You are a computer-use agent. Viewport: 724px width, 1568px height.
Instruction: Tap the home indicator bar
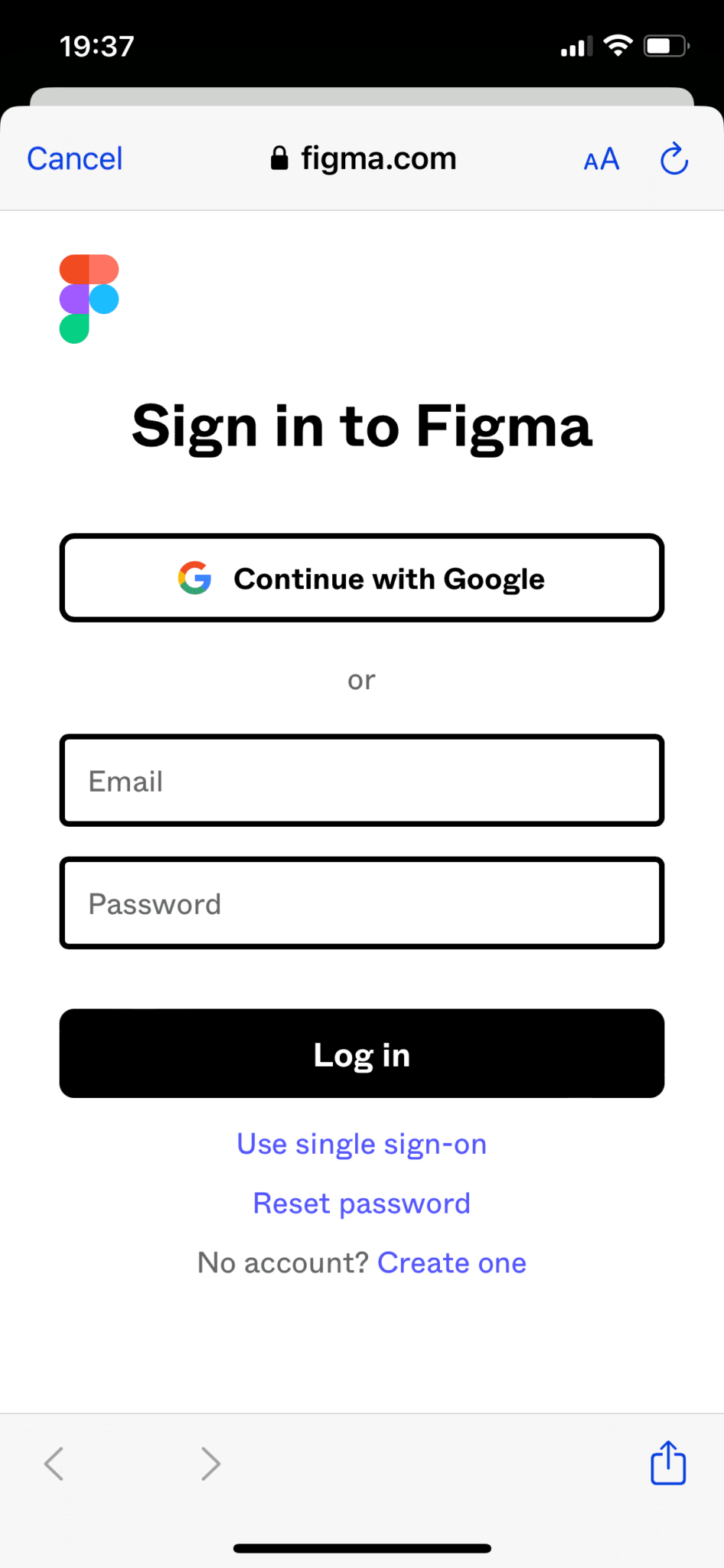pyautogui.click(x=362, y=1547)
